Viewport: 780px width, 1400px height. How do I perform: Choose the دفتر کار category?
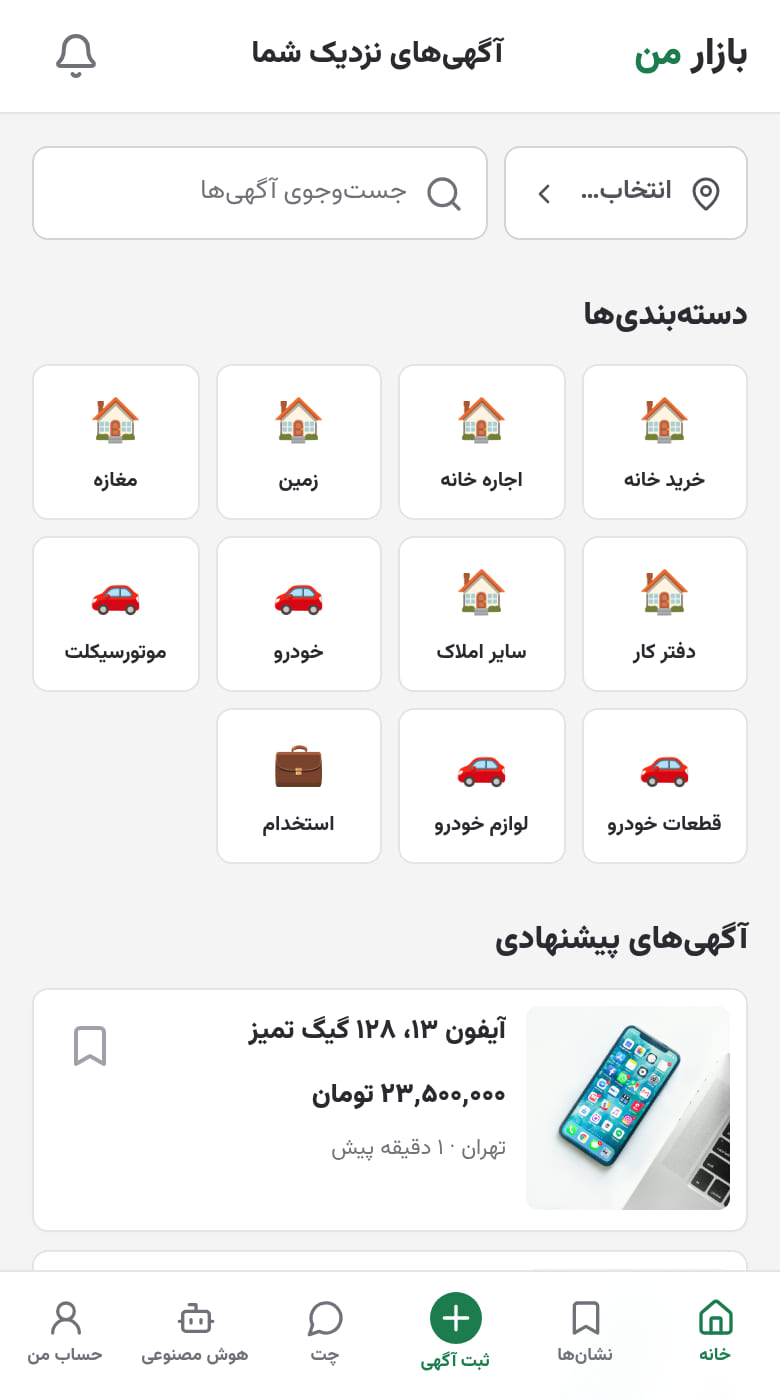[x=665, y=614]
